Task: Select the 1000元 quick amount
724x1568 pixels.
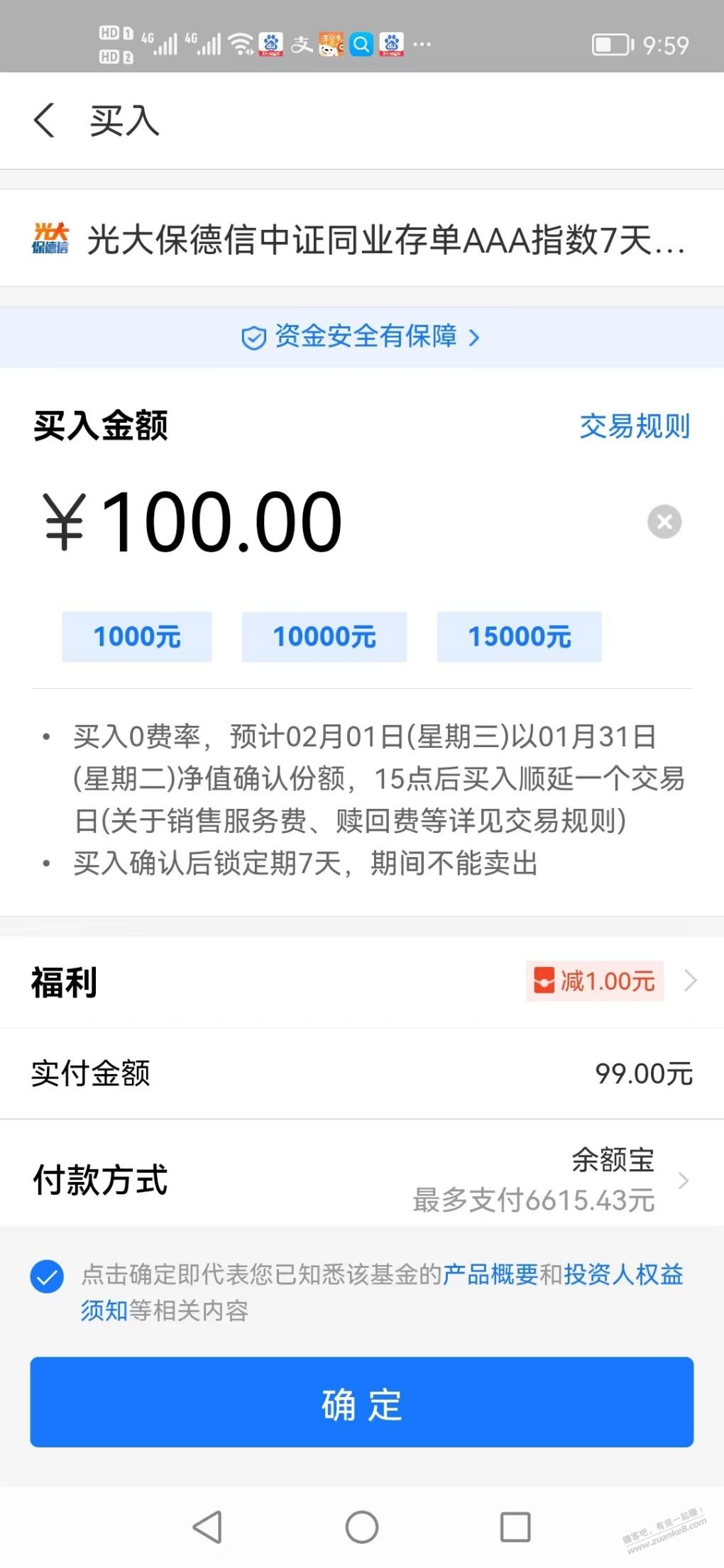Action: tap(137, 636)
